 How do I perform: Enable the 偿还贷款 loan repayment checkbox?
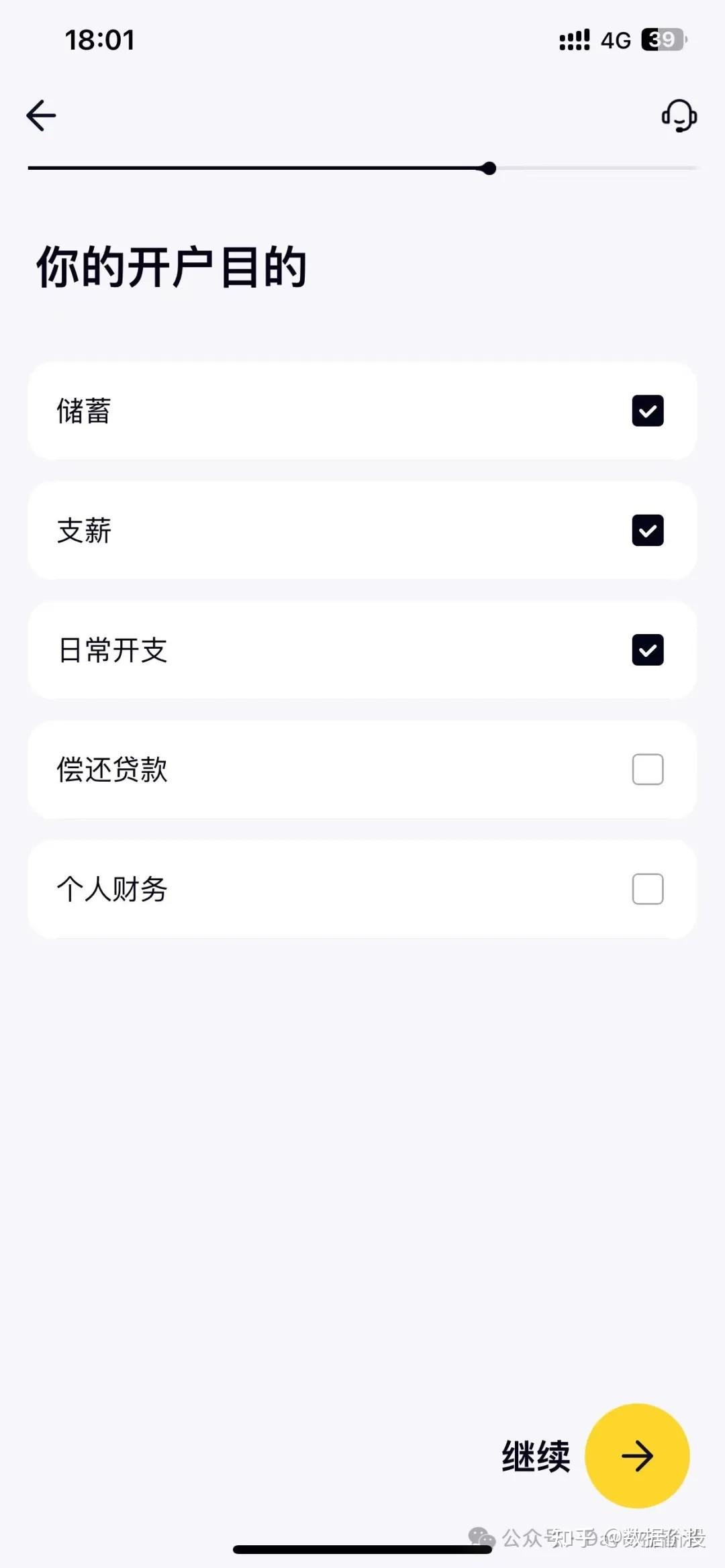coord(646,770)
